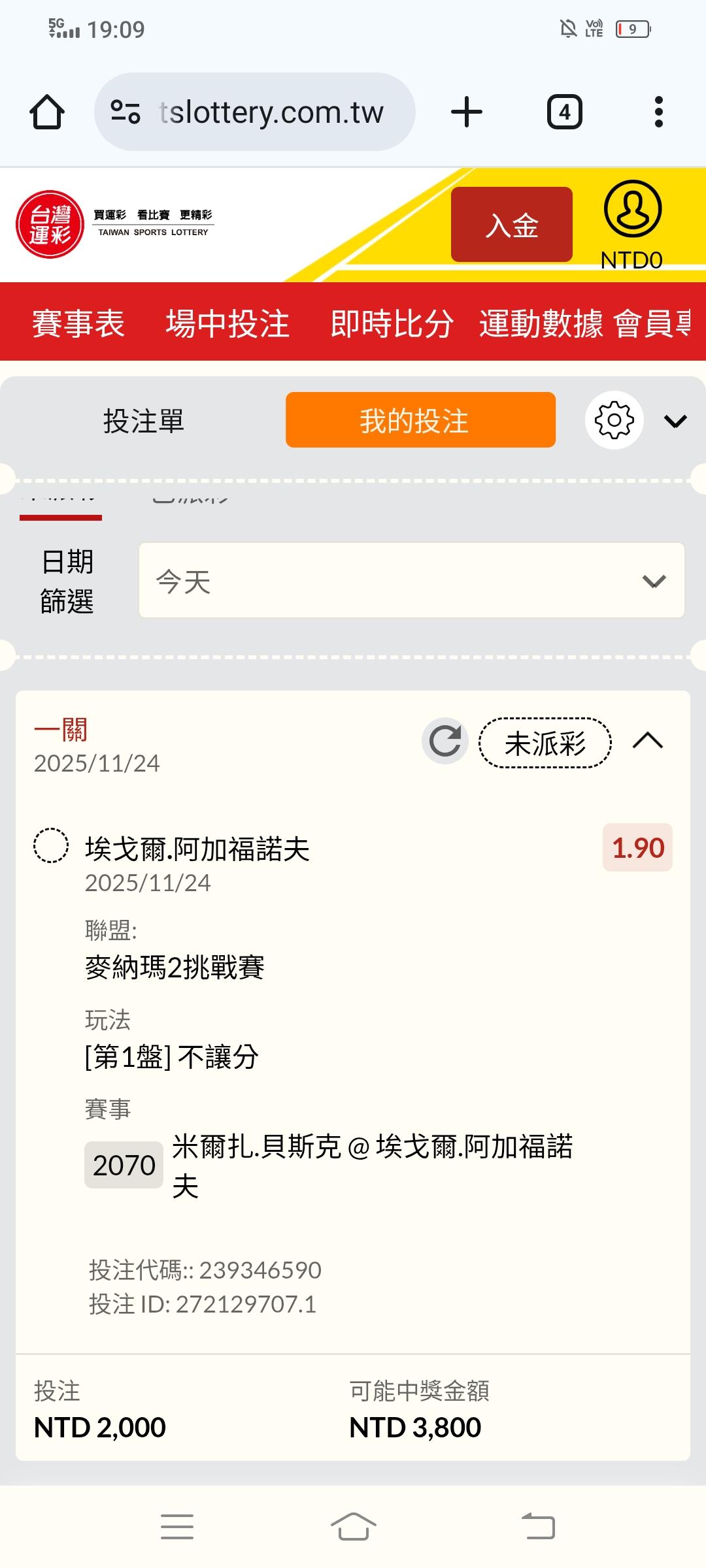Switch to the 投注單 bet slip tab
This screenshot has height=1568, width=706.
click(x=144, y=421)
